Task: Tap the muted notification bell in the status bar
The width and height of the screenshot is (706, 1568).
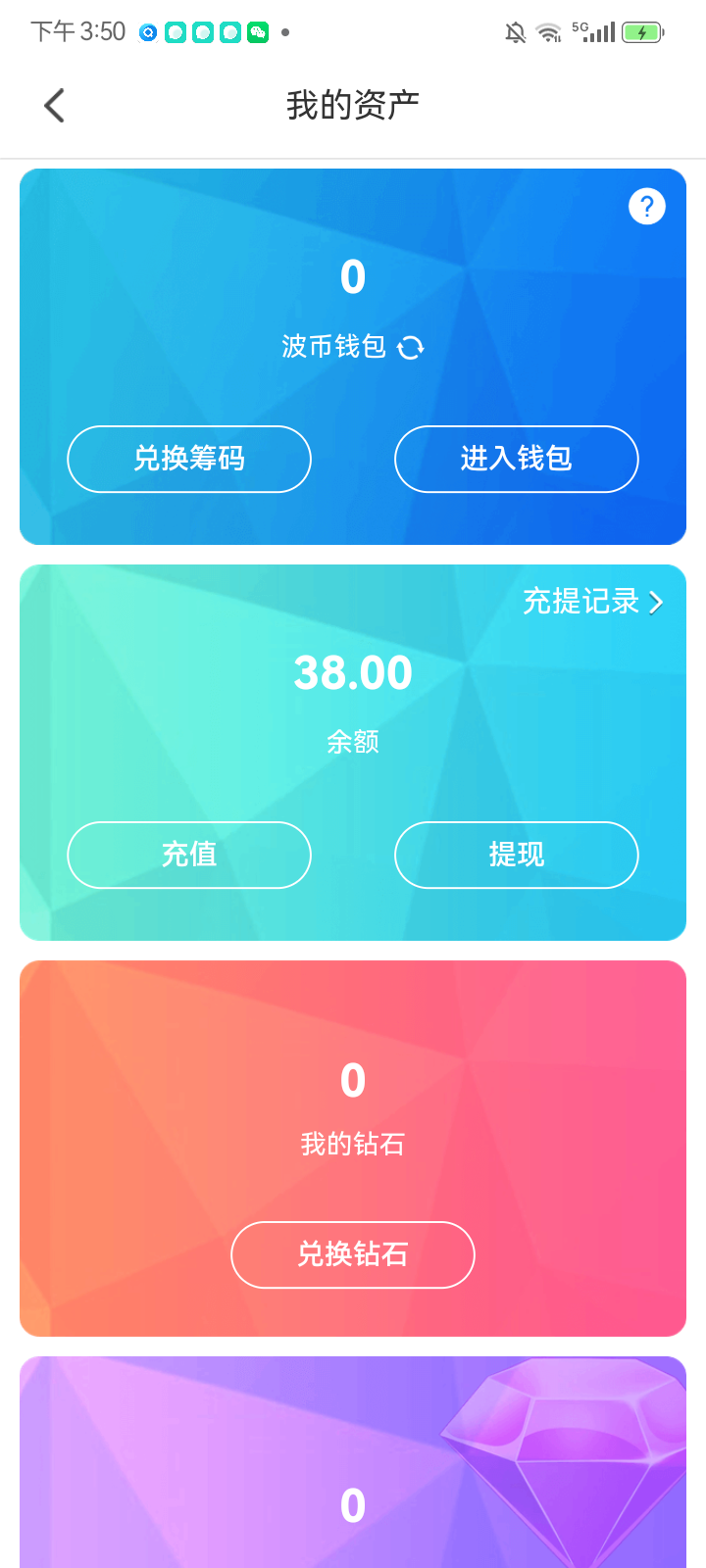Action: click(x=514, y=31)
